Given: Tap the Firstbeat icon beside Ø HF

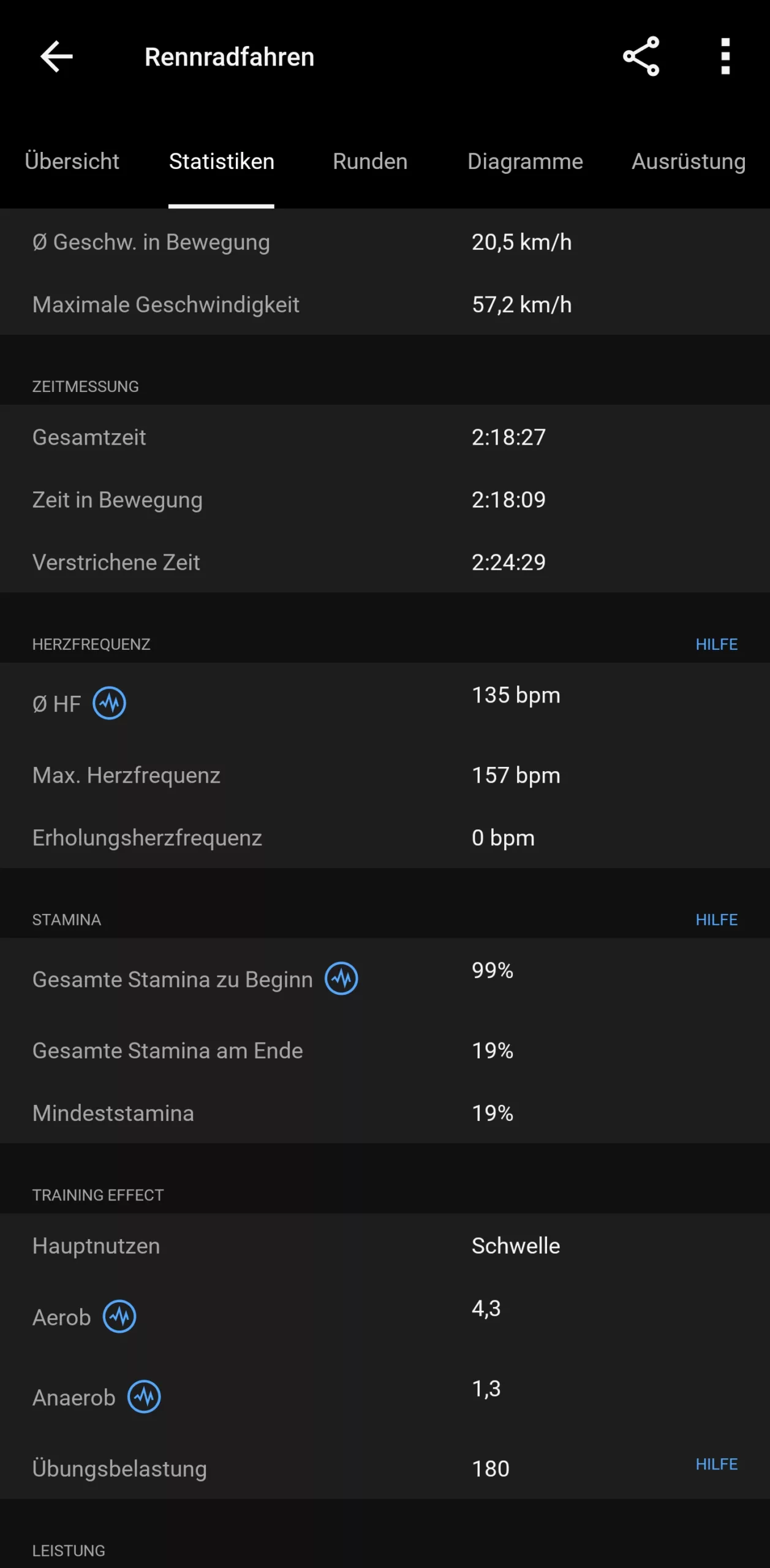Looking at the screenshot, I should (110, 703).
